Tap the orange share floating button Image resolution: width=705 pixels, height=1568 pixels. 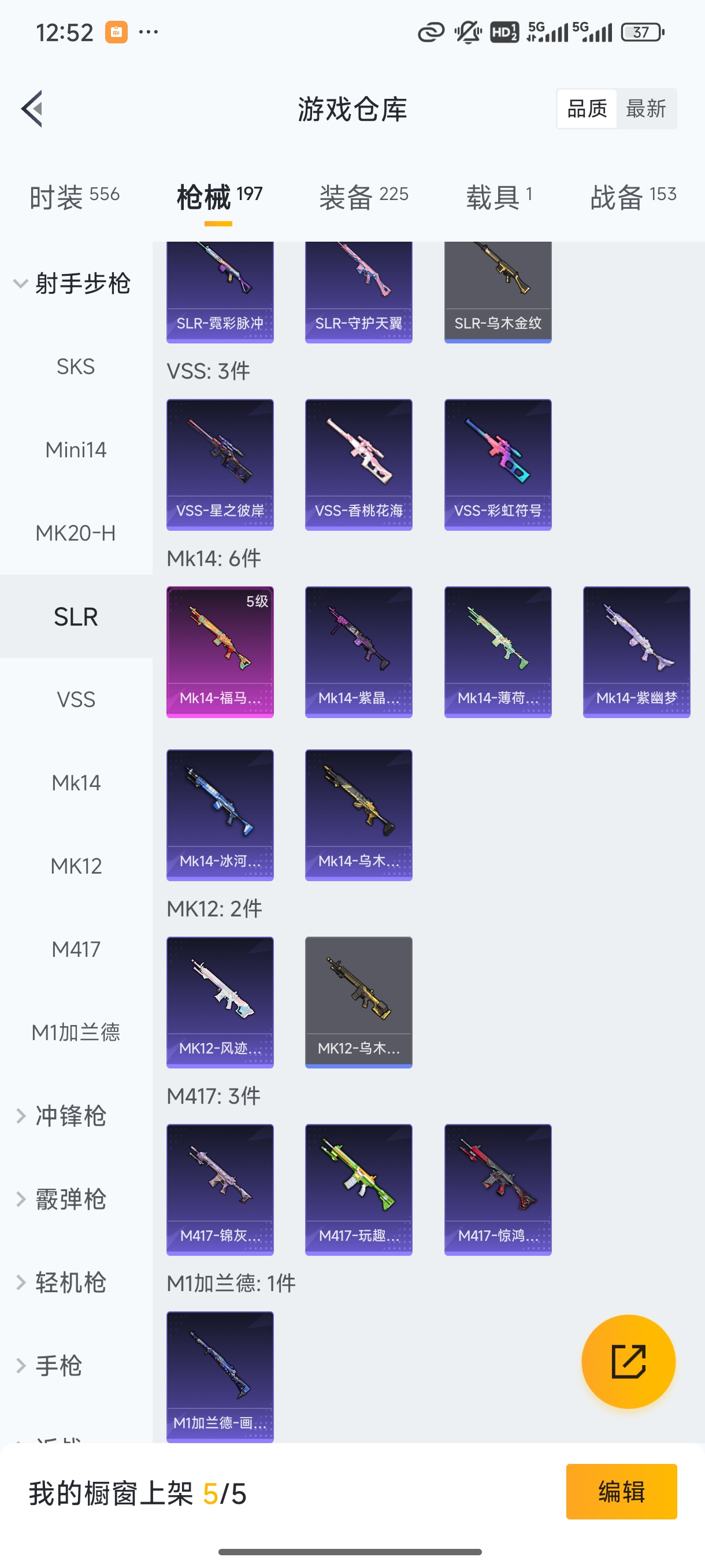628,1361
